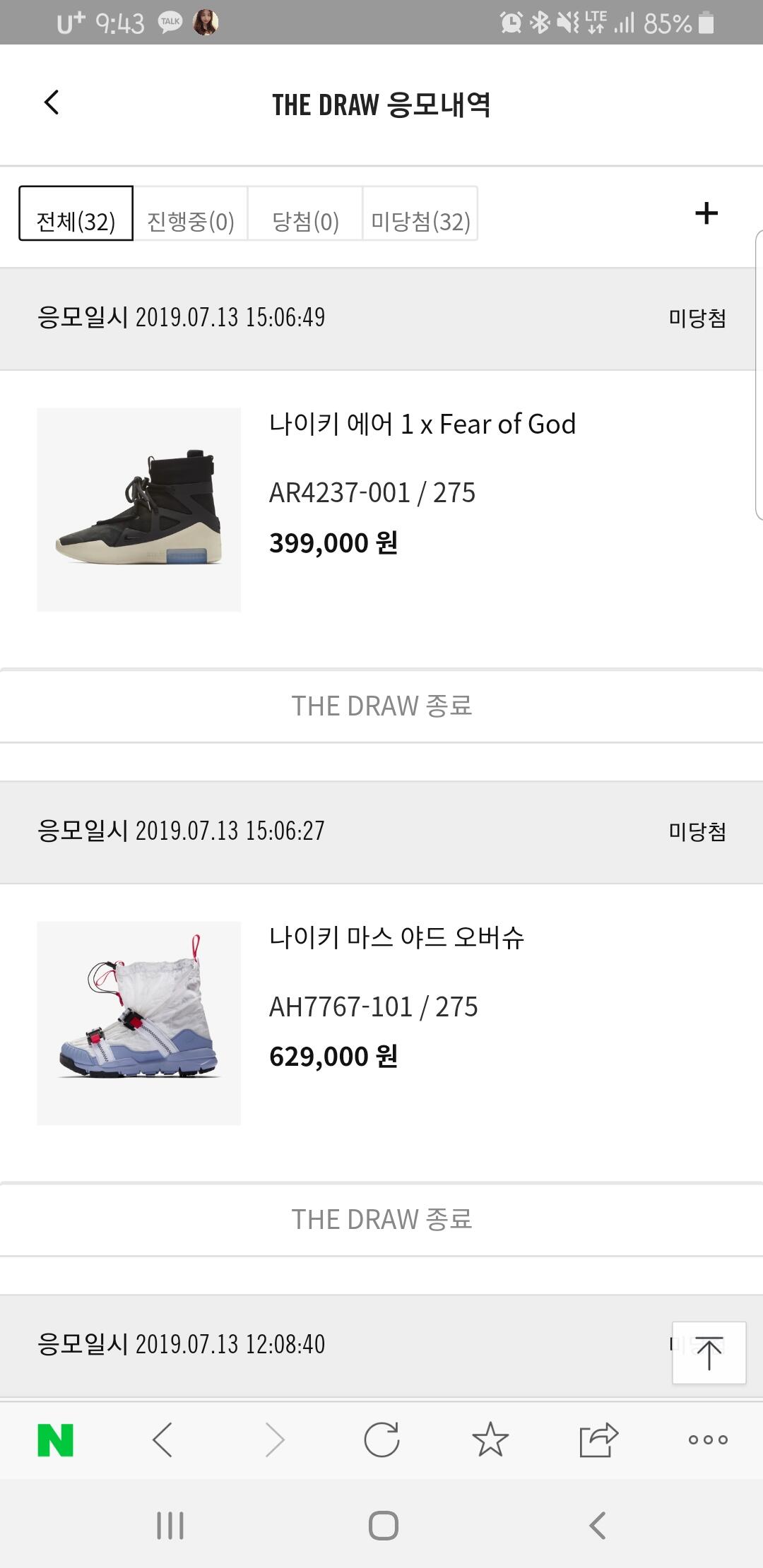Expand the plus icon beside the tabs
The image size is (763, 1568).
[706, 213]
